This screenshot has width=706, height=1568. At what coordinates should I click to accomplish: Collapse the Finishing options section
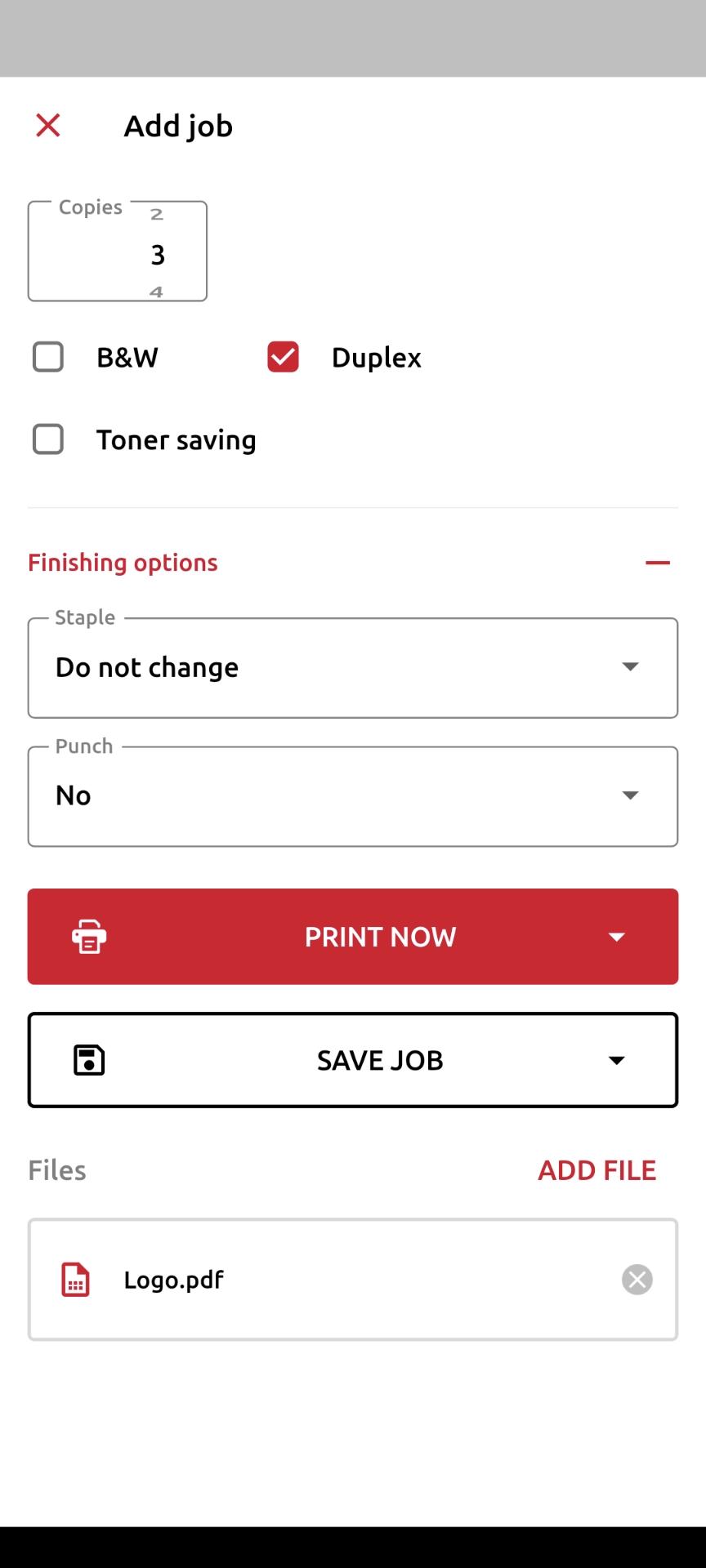pyautogui.click(x=657, y=563)
